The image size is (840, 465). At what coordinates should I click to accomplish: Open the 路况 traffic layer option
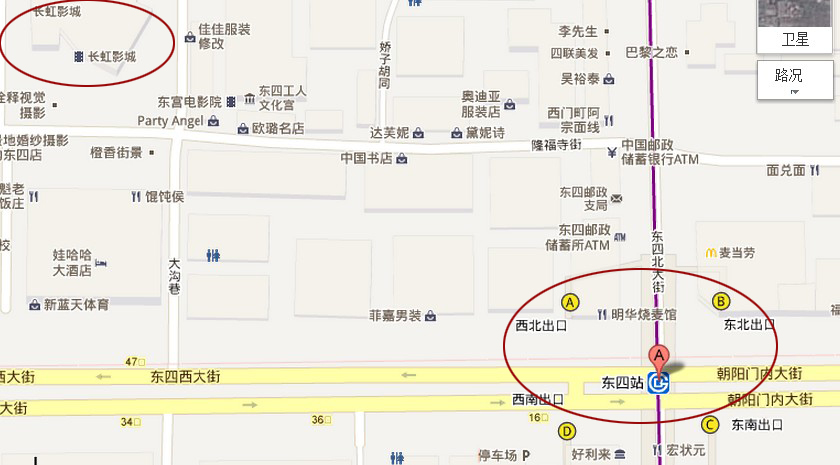pyautogui.click(x=795, y=76)
